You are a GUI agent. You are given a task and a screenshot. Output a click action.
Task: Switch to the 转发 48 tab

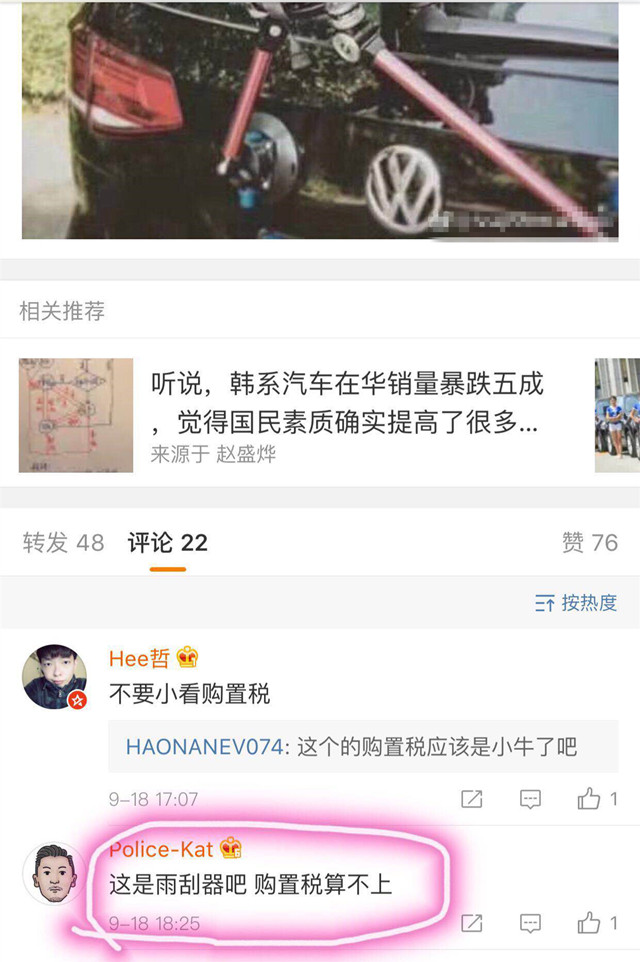point(63,543)
